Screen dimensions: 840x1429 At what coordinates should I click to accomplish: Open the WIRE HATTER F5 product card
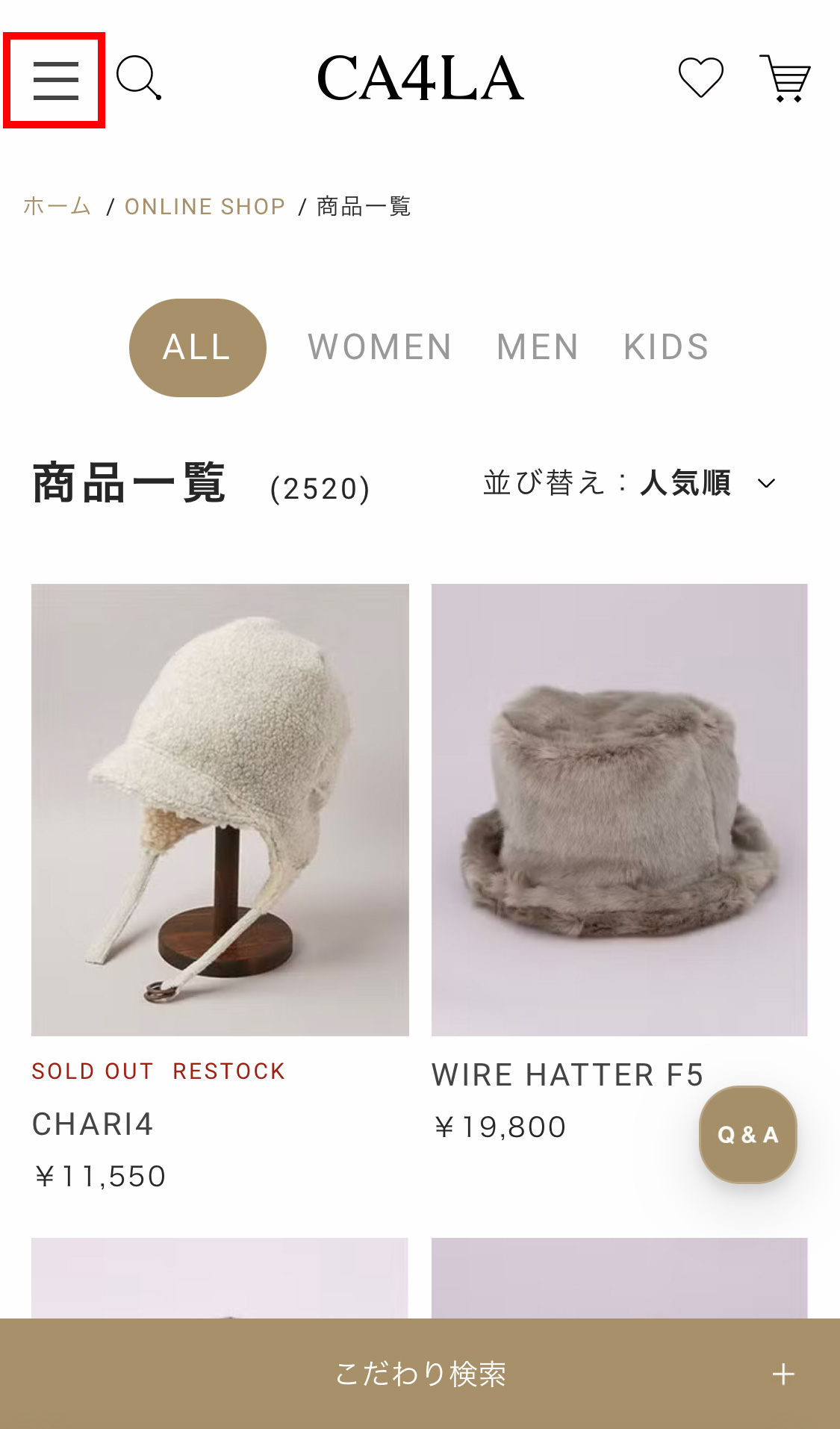tap(619, 809)
